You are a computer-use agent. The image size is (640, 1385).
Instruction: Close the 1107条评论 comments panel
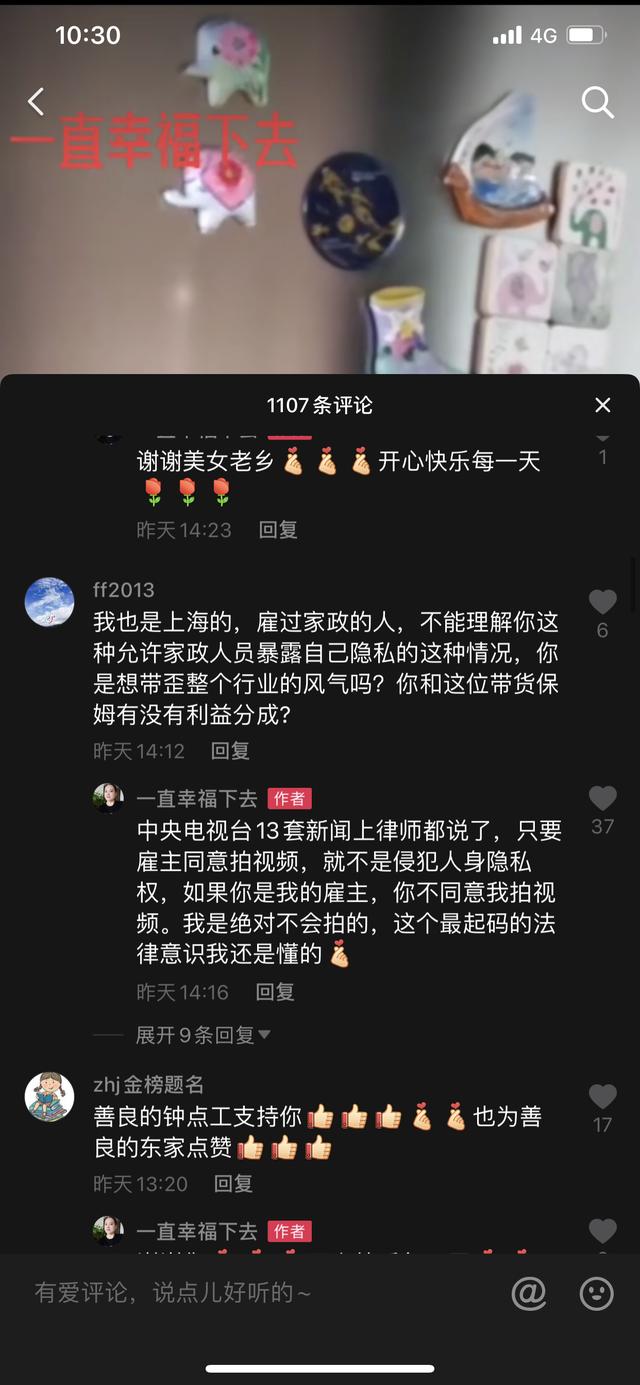602,405
